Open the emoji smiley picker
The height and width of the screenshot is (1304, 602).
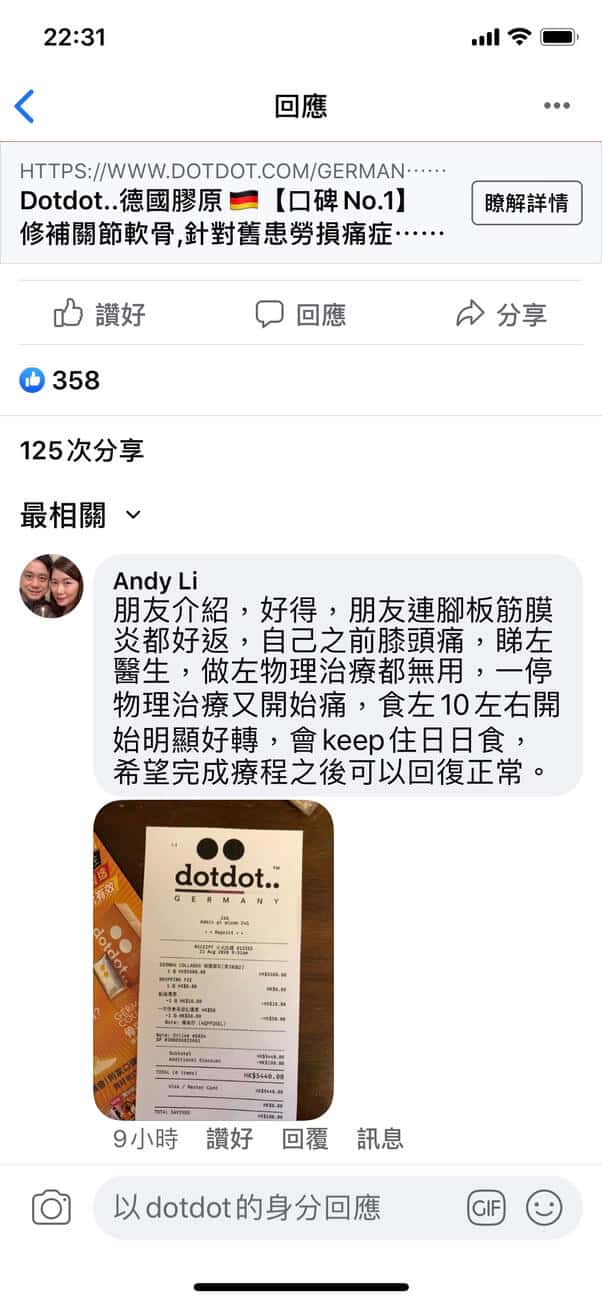(x=544, y=1208)
